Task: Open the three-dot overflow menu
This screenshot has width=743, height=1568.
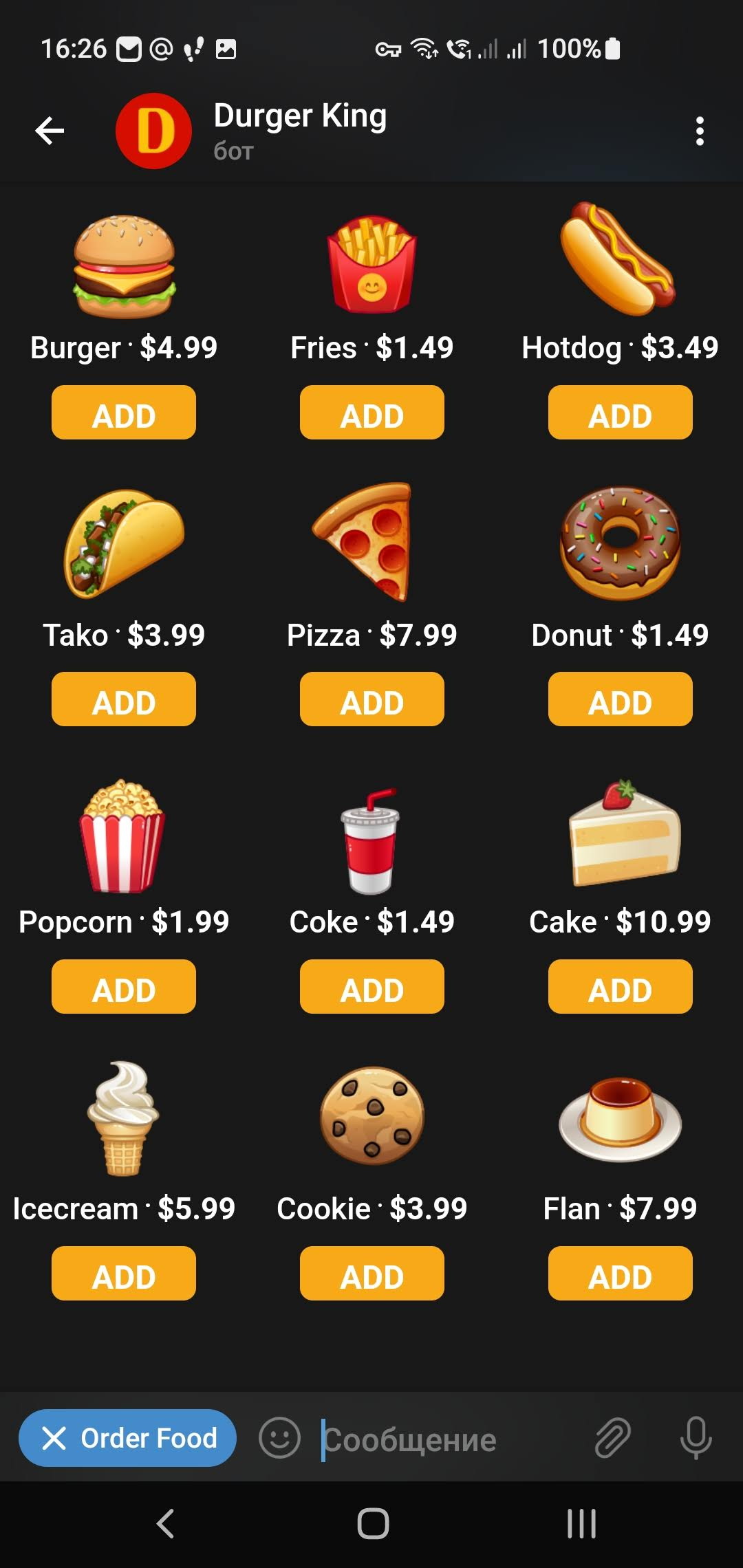Action: 700,131
